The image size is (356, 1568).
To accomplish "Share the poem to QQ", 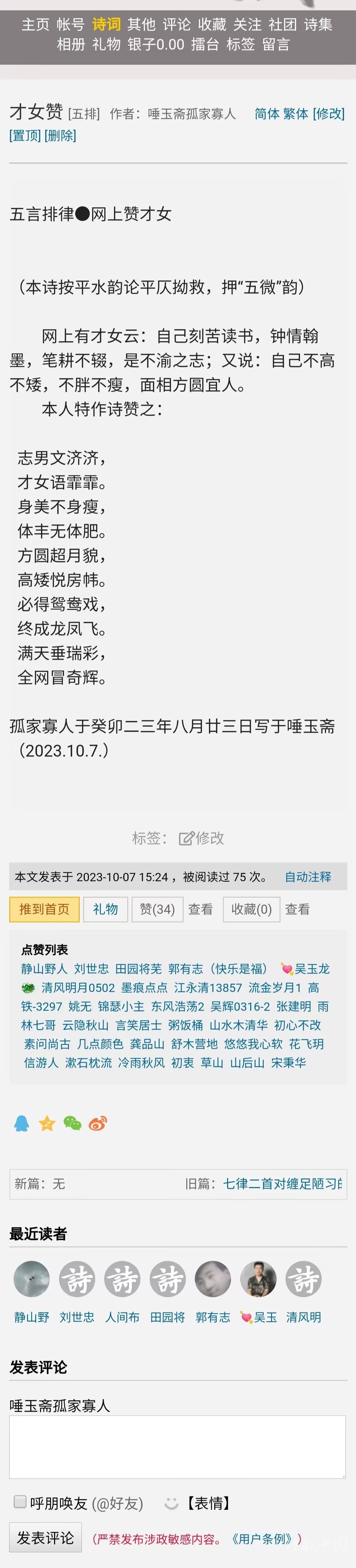I will point(22,1124).
